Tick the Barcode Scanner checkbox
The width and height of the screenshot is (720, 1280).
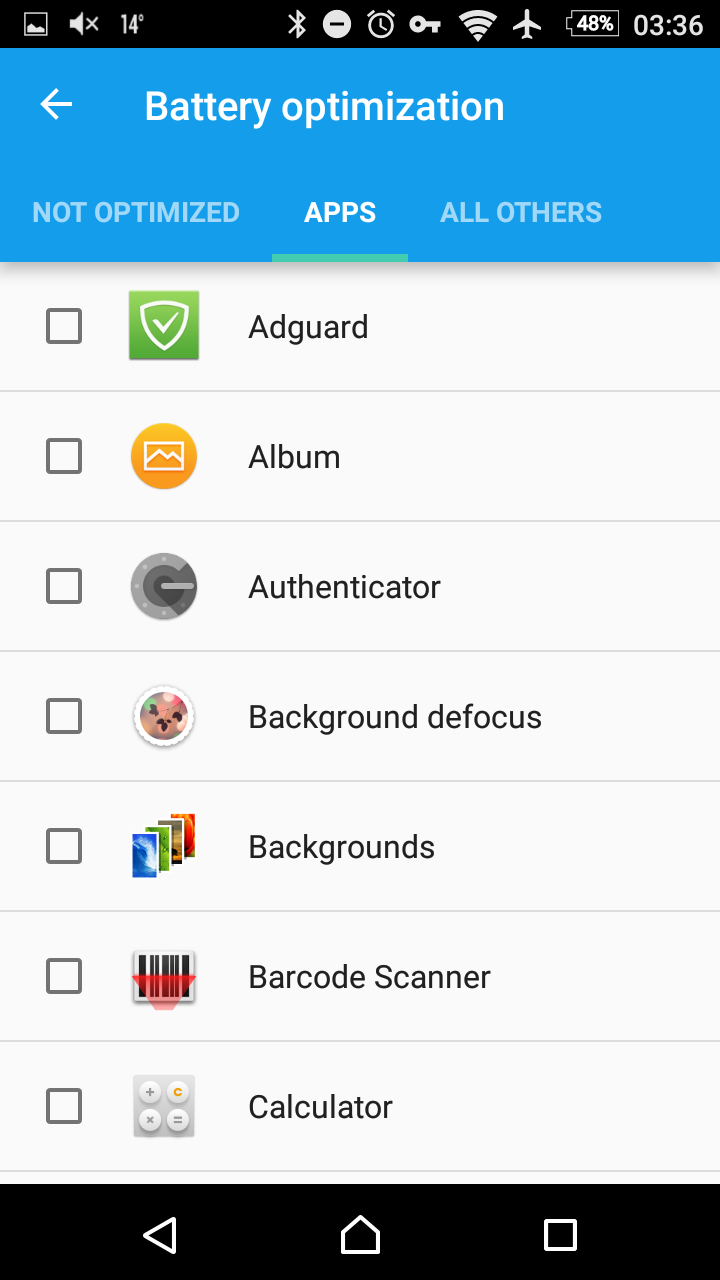click(x=64, y=976)
